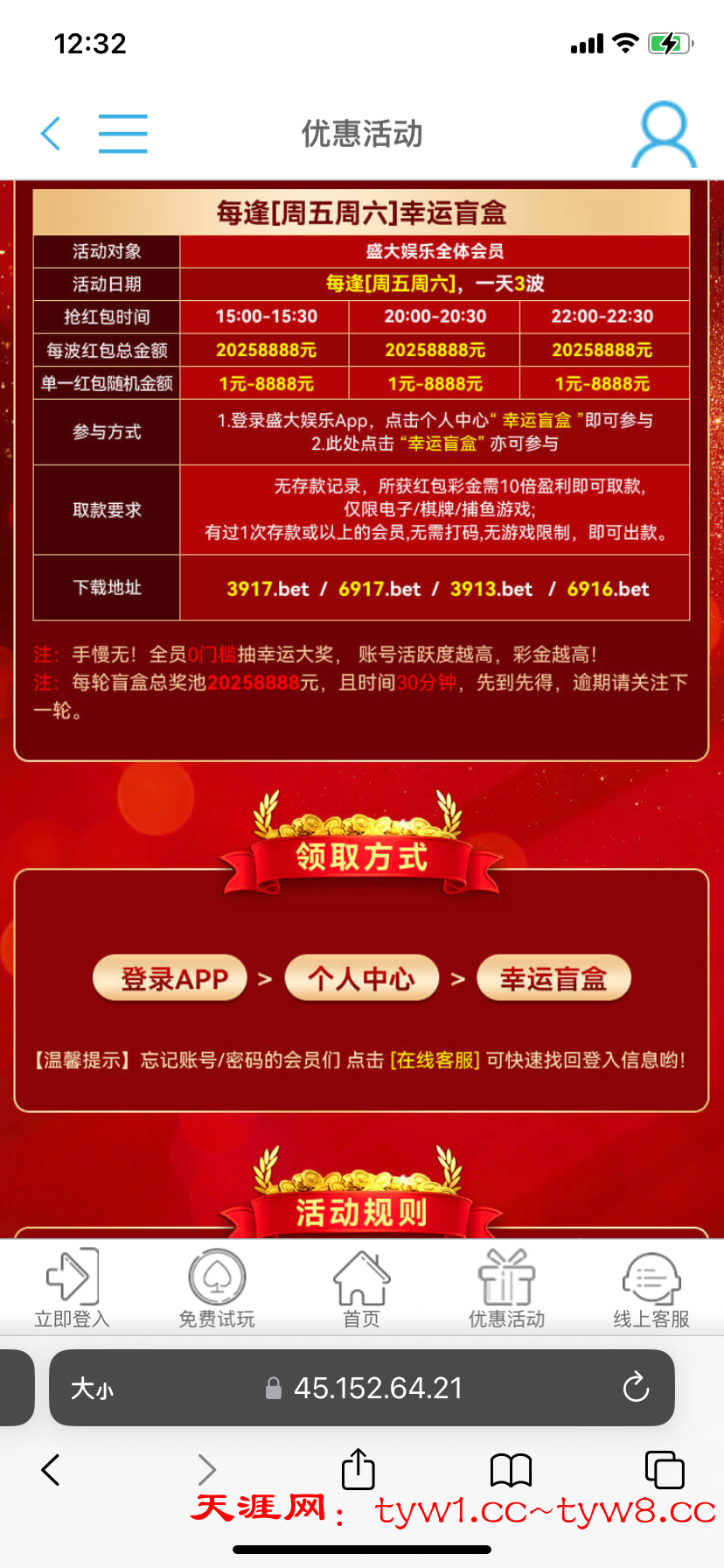The height and width of the screenshot is (1568, 724).
Task: Share the page from Safari toolbar
Action: [358, 1469]
